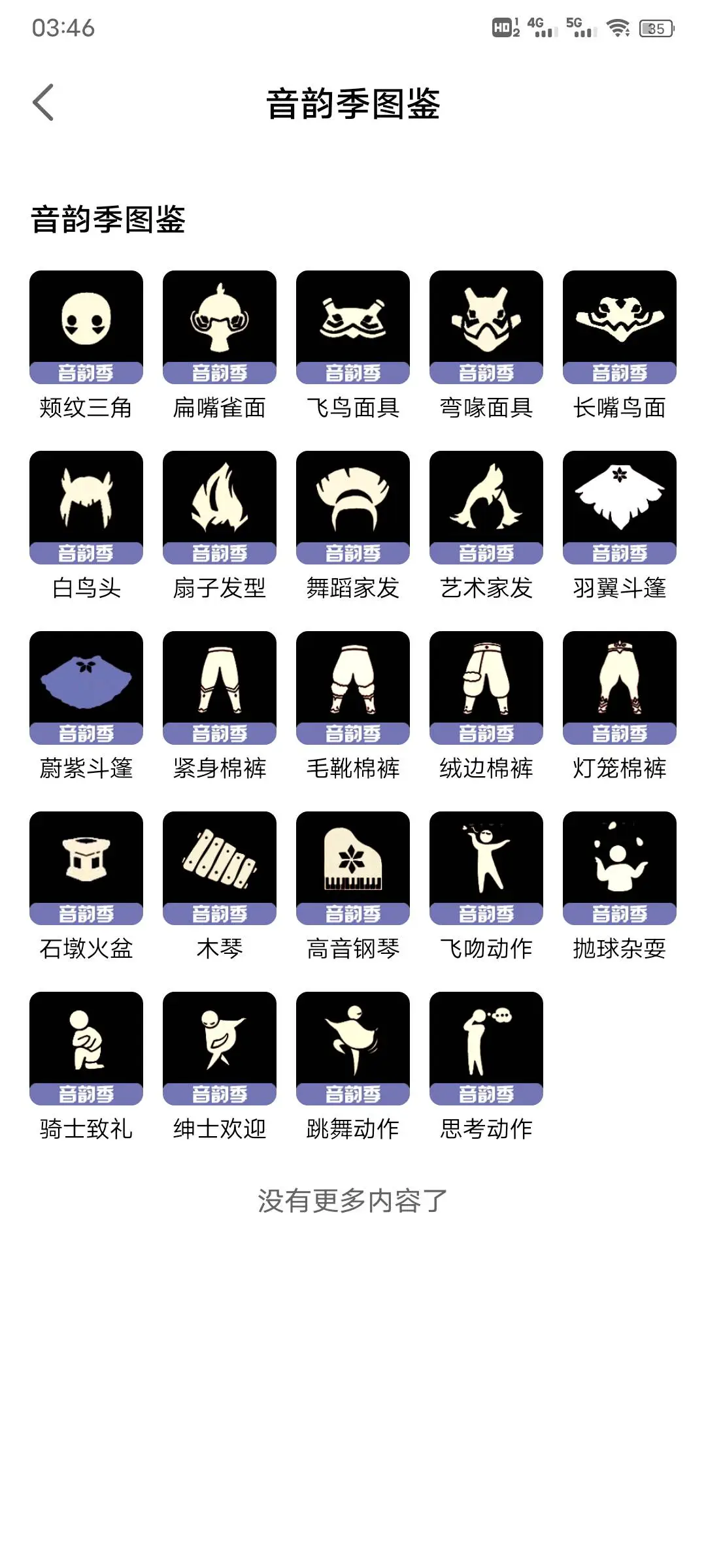Open the 颊纹三角 mask item

pyautogui.click(x=86, y=327)
